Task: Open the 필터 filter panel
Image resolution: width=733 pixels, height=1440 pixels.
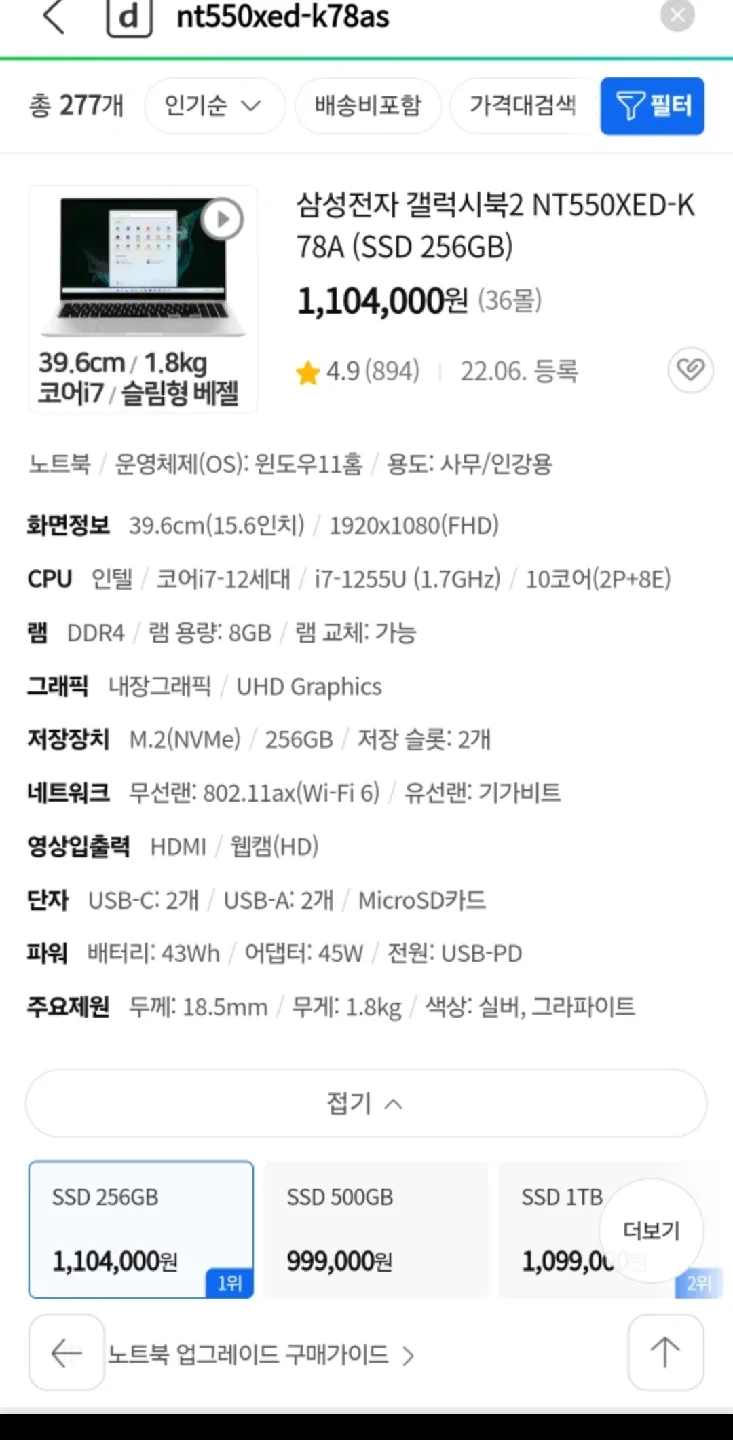Action: coord(652,105)
